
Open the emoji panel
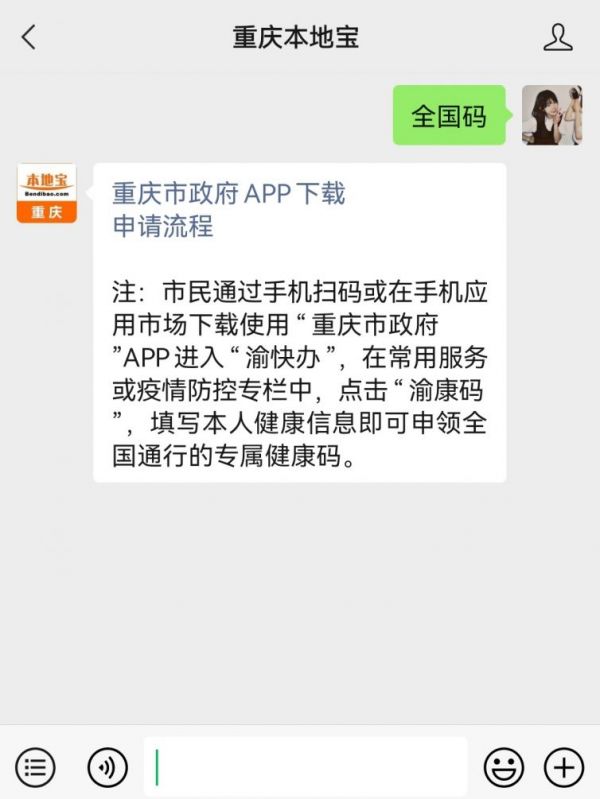click(503, 767)
